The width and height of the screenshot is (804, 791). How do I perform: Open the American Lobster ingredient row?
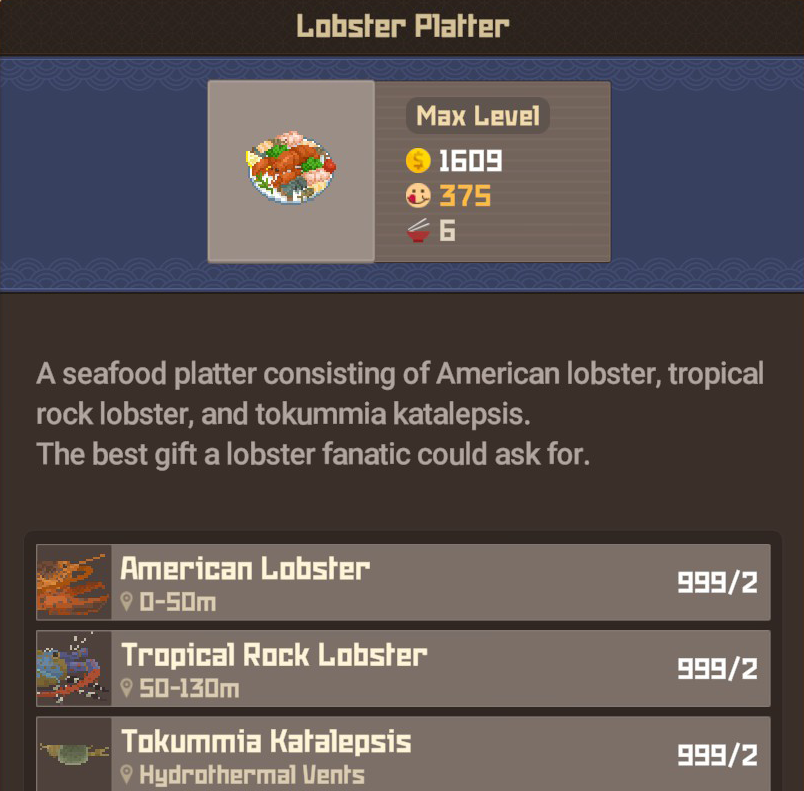[x=403, y=582]
